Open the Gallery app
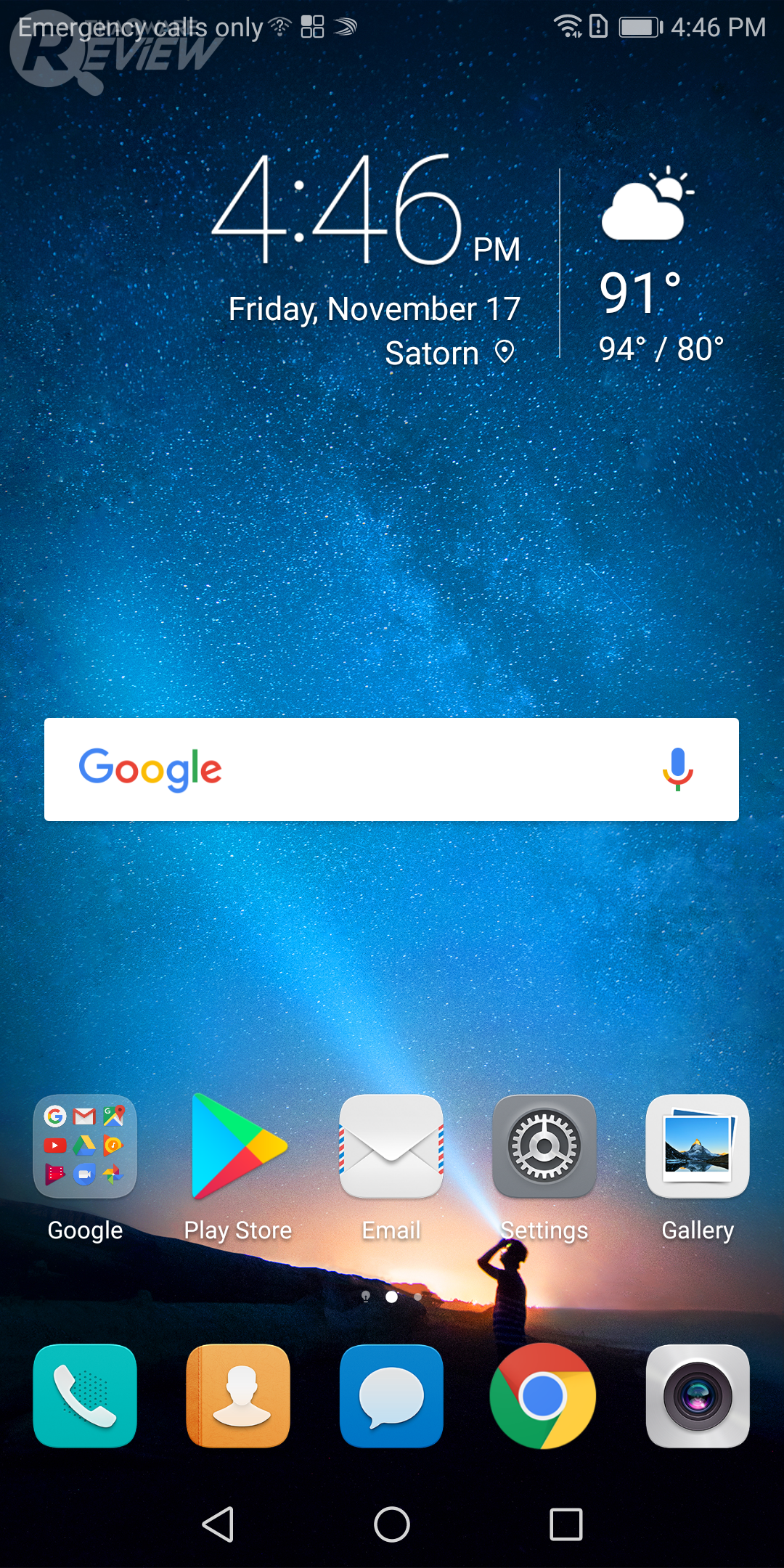Screen dimensions: 784x1568 click(698, 1147)
